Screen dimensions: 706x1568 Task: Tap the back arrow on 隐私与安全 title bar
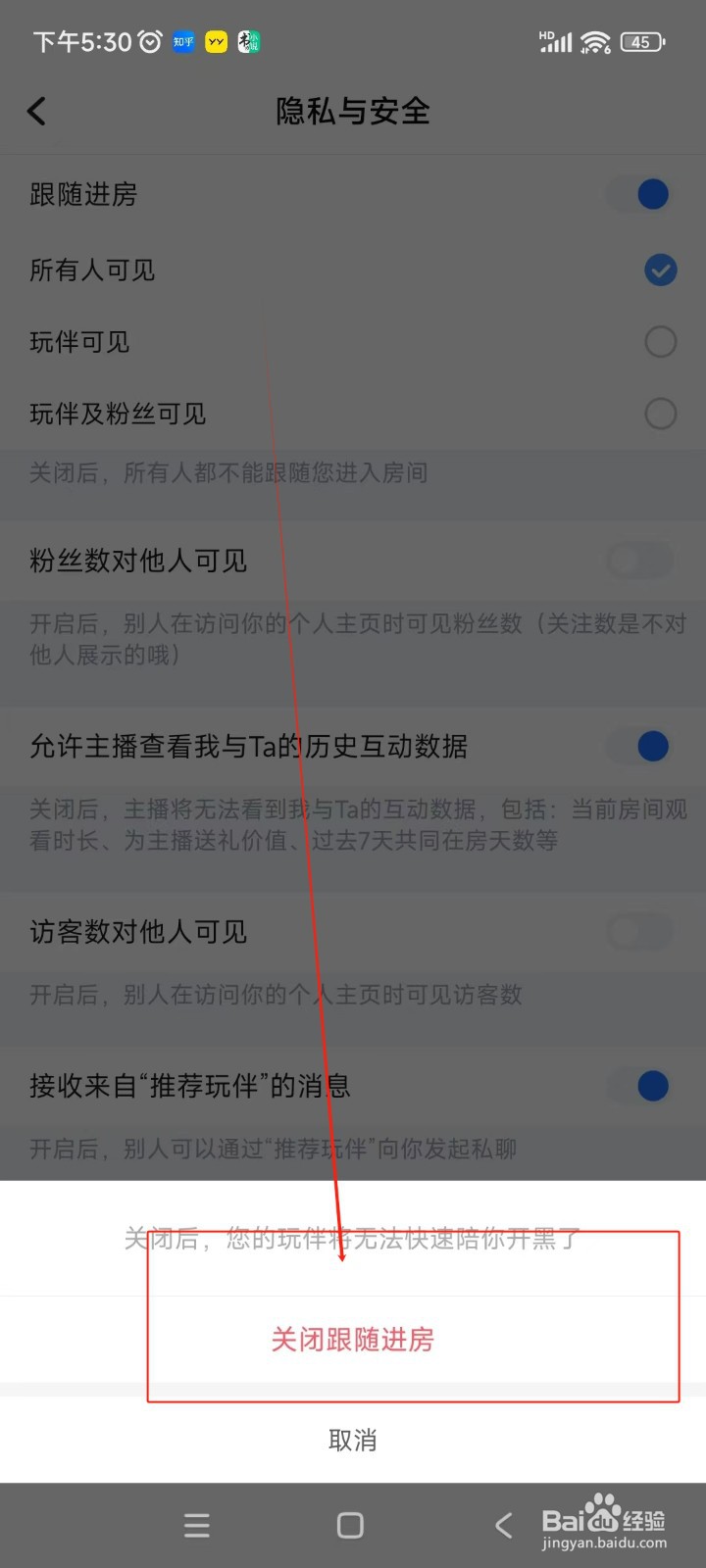click(37, 111)
